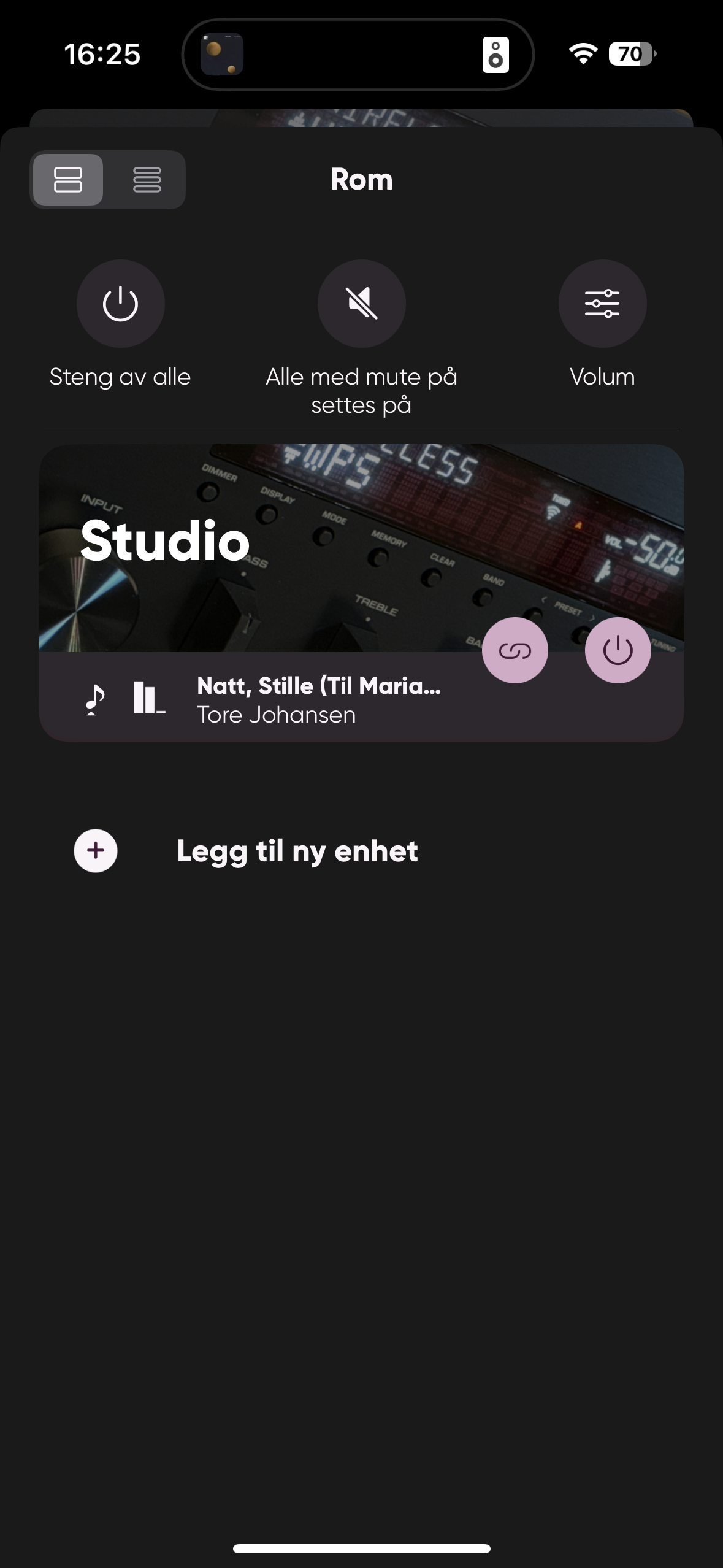Tap the link icon on Studio
This screenshot has height=1568, width=723.
coord(515,650)
